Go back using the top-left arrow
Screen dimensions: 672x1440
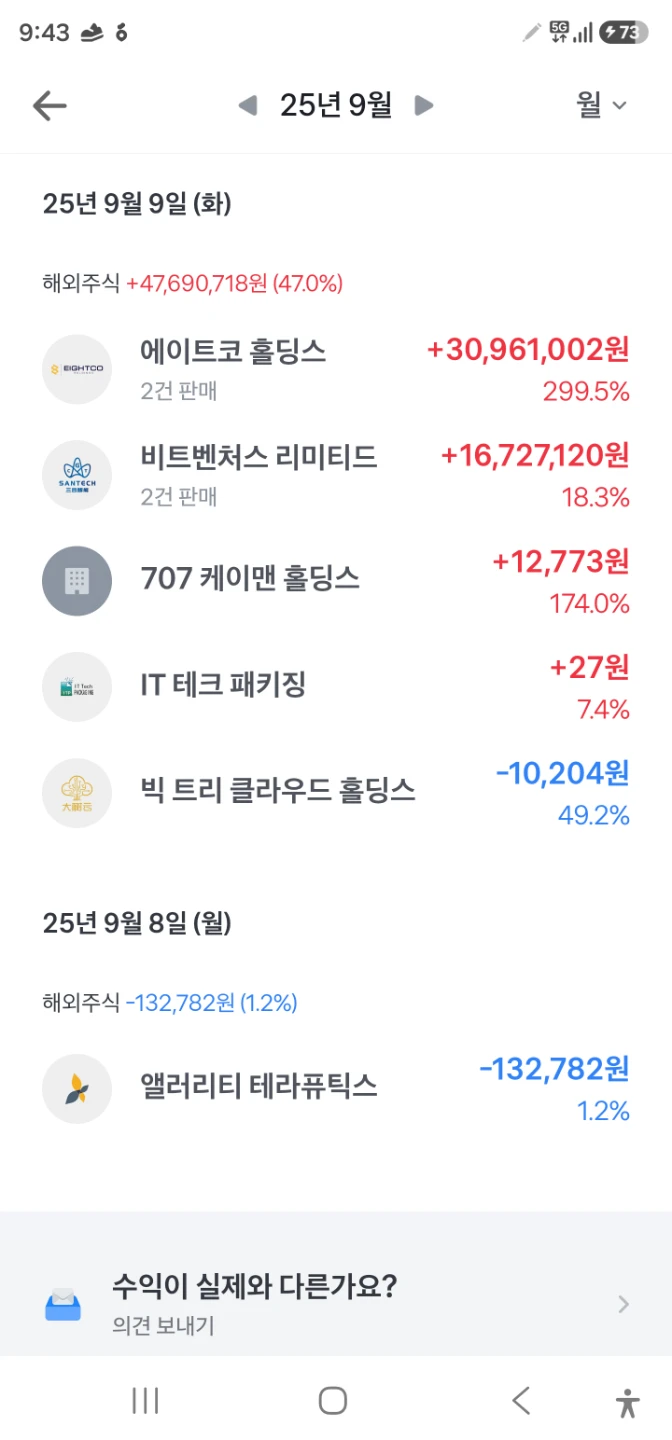(x=49, y=105)
